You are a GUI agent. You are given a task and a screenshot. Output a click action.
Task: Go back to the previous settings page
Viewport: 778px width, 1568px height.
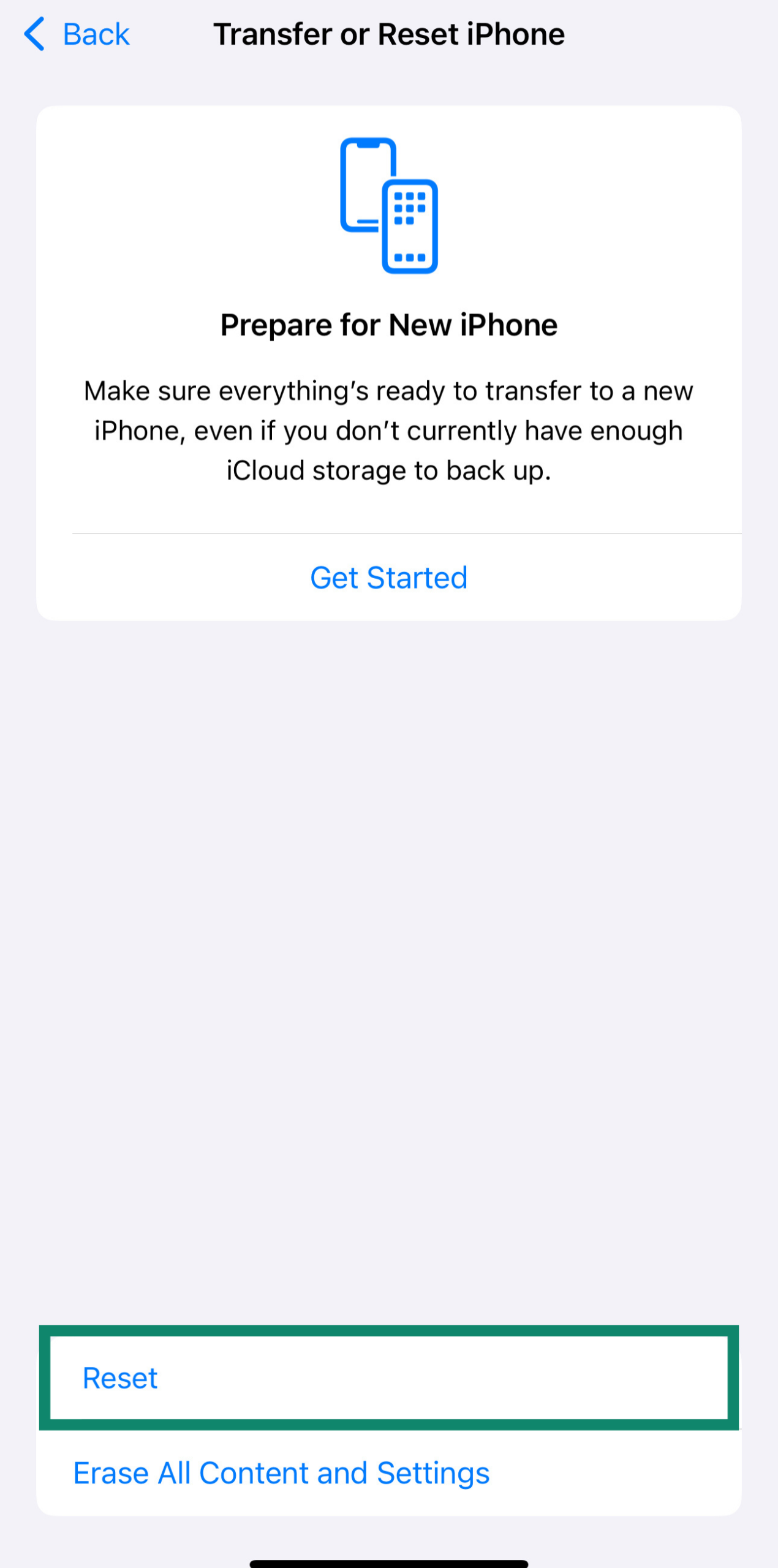[77, 34]
